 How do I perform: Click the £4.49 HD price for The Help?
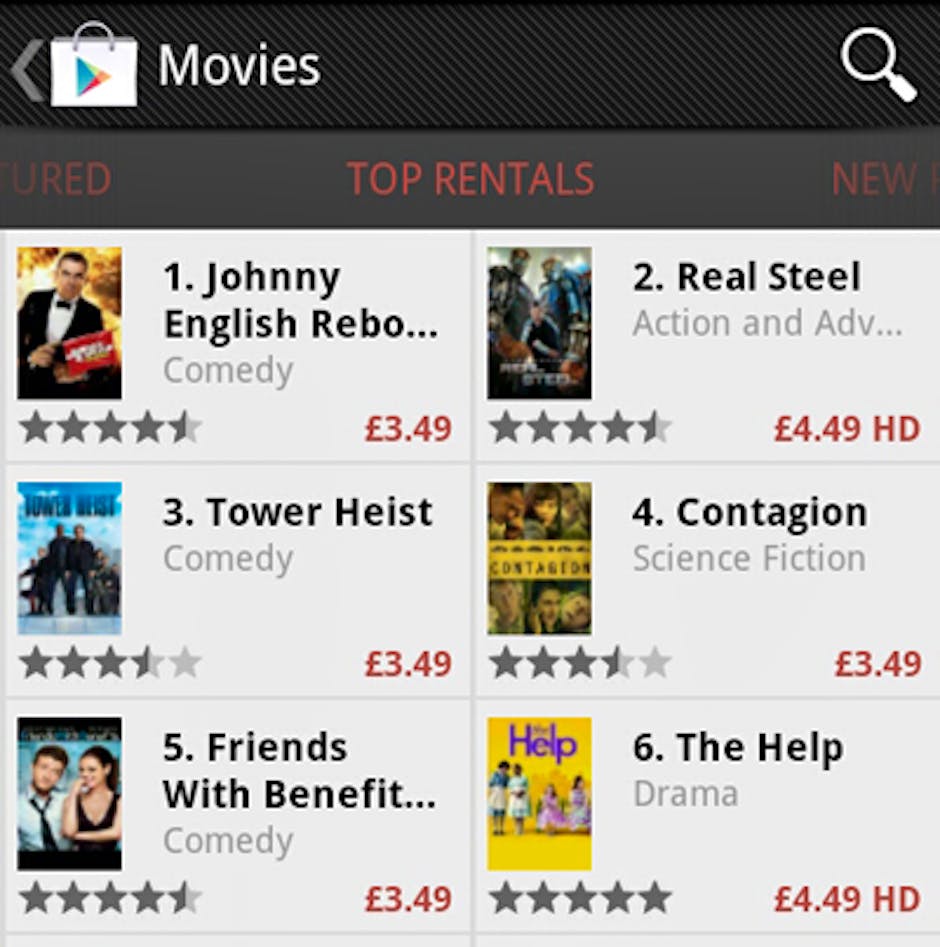(x=845, y=898)
